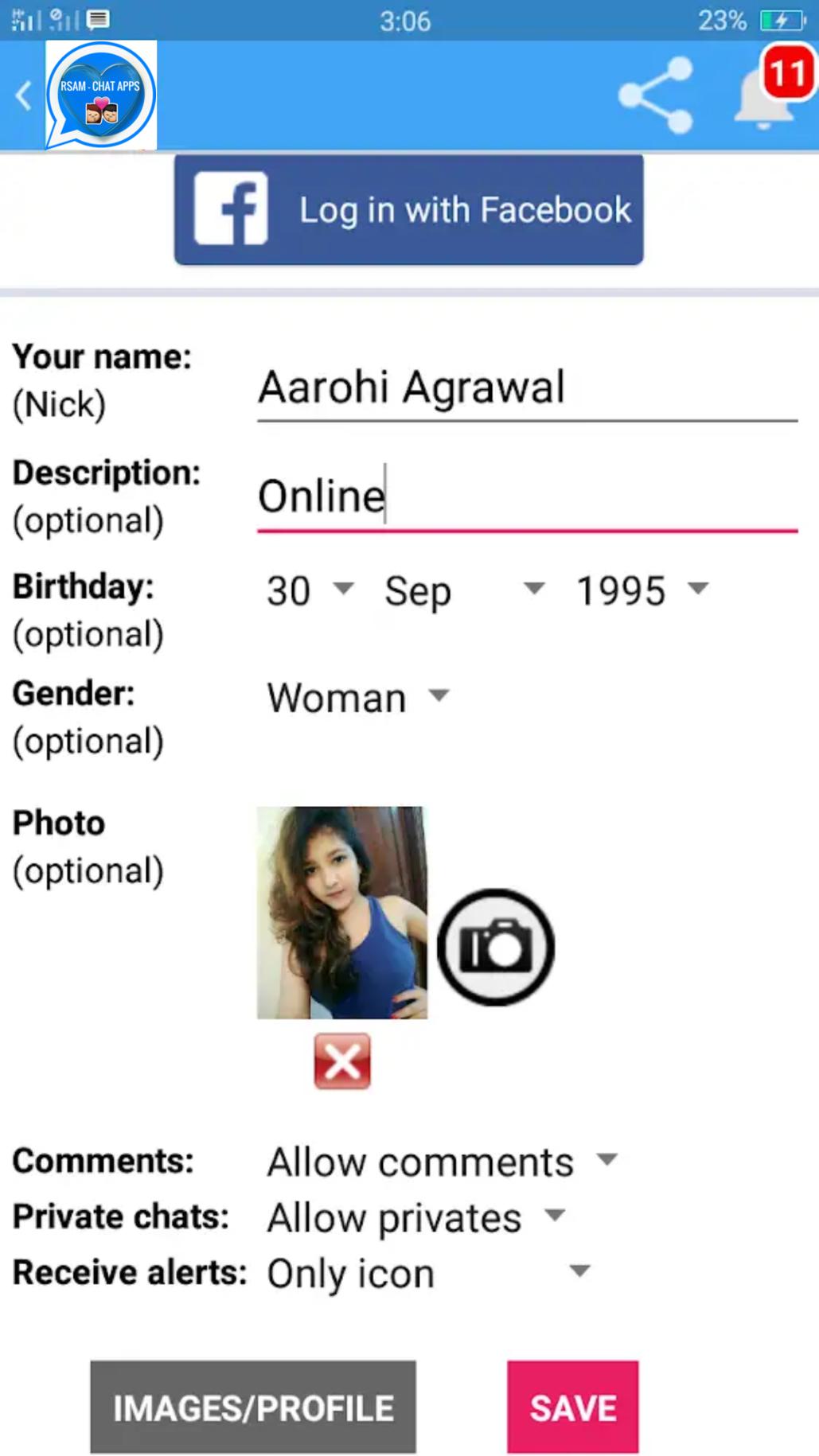Log in with Facebook
Screen dimensions: 819x1456
pyautogui.click(x=408, y=210)
